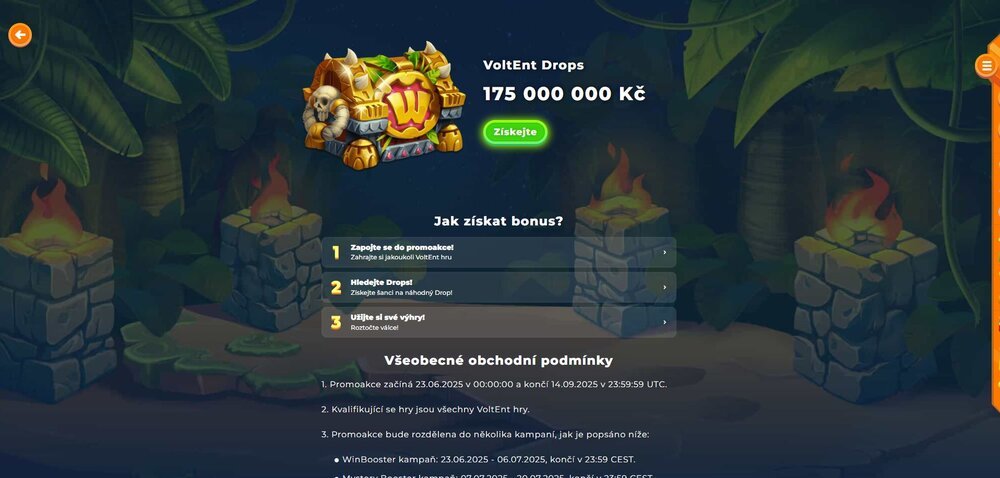1000x478 pixels.
Task: Expand step 3 Užijte si své výhry
Action: (x=498, y=322)
